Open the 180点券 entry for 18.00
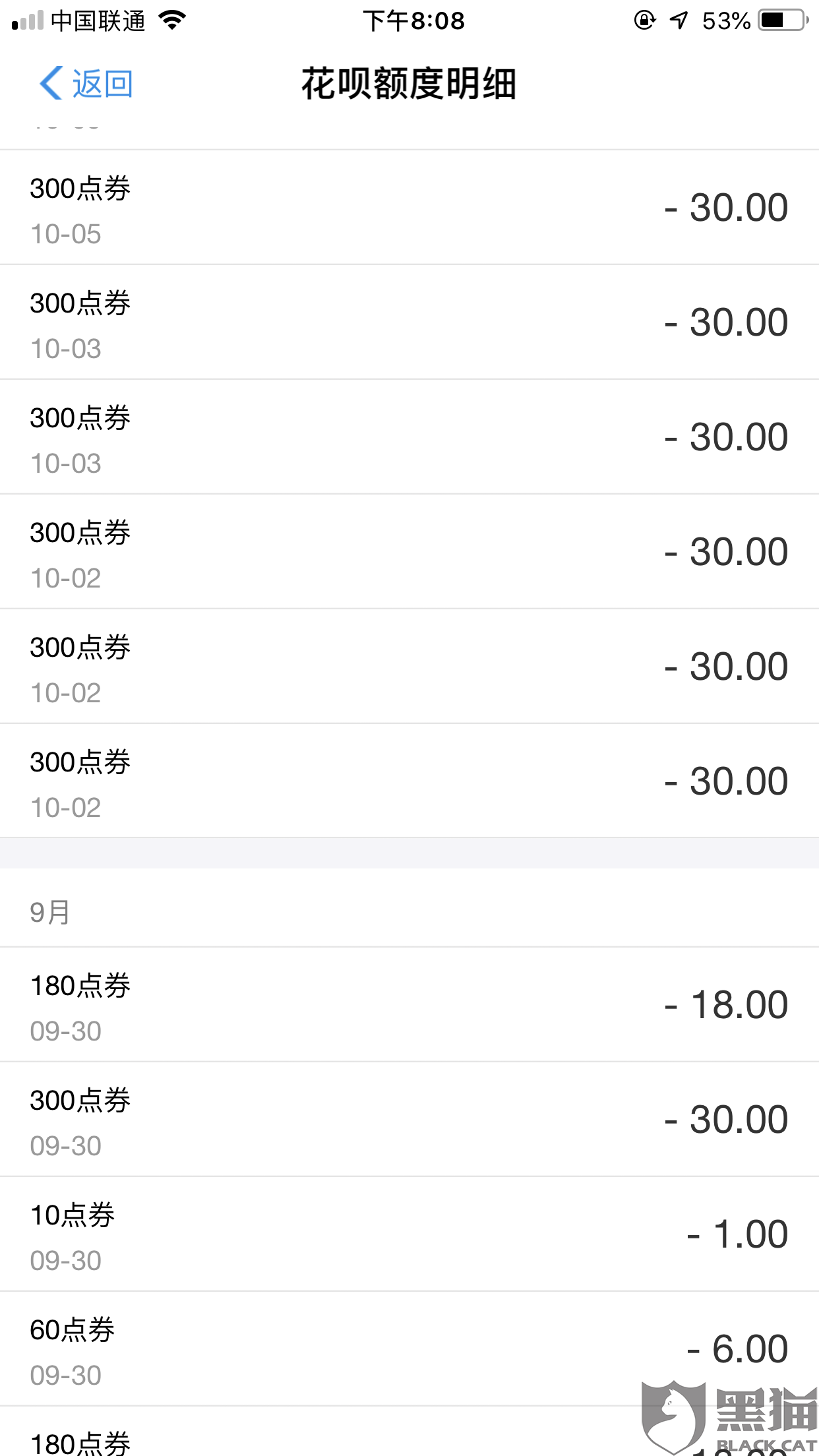 pyautogui.click(x=409, y=1005)
